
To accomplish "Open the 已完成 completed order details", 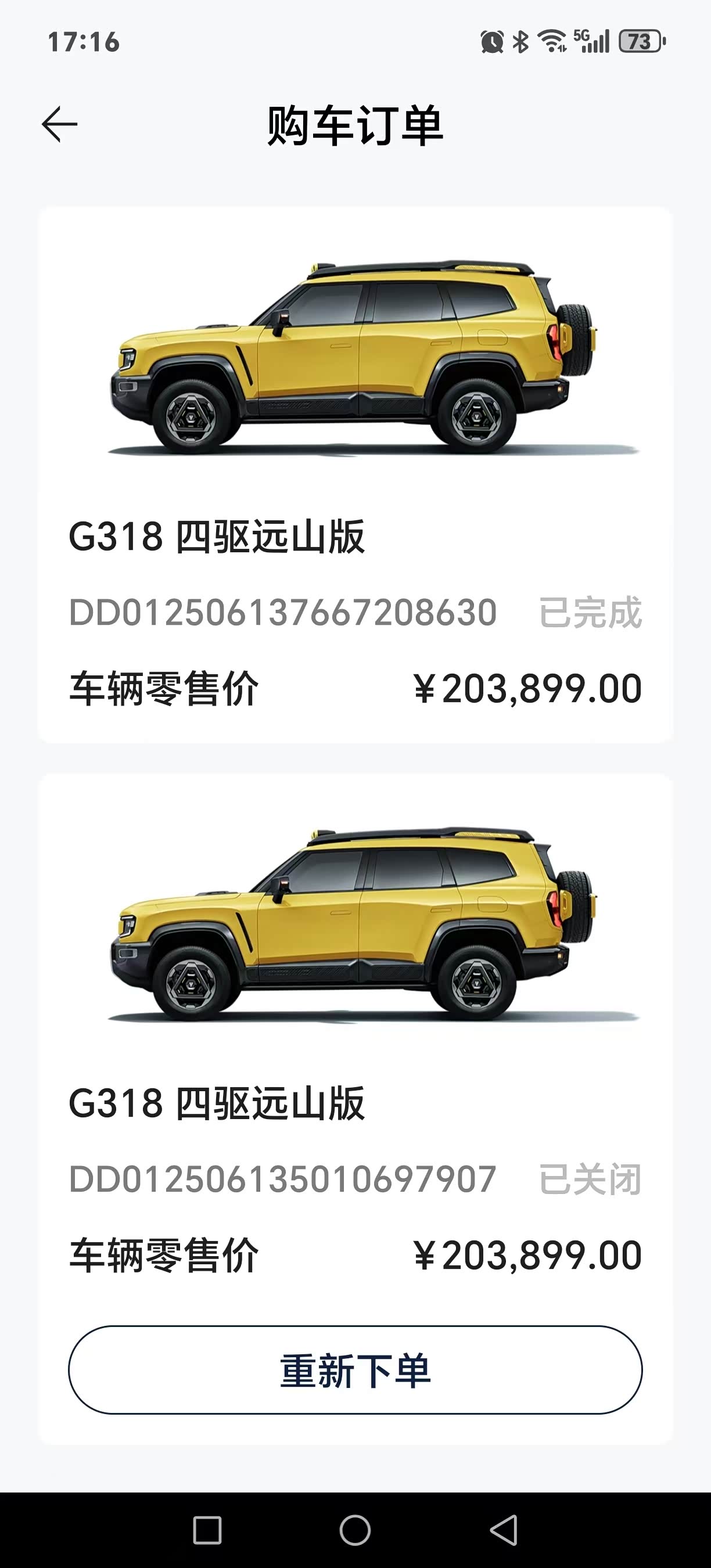I will (355, 475).
